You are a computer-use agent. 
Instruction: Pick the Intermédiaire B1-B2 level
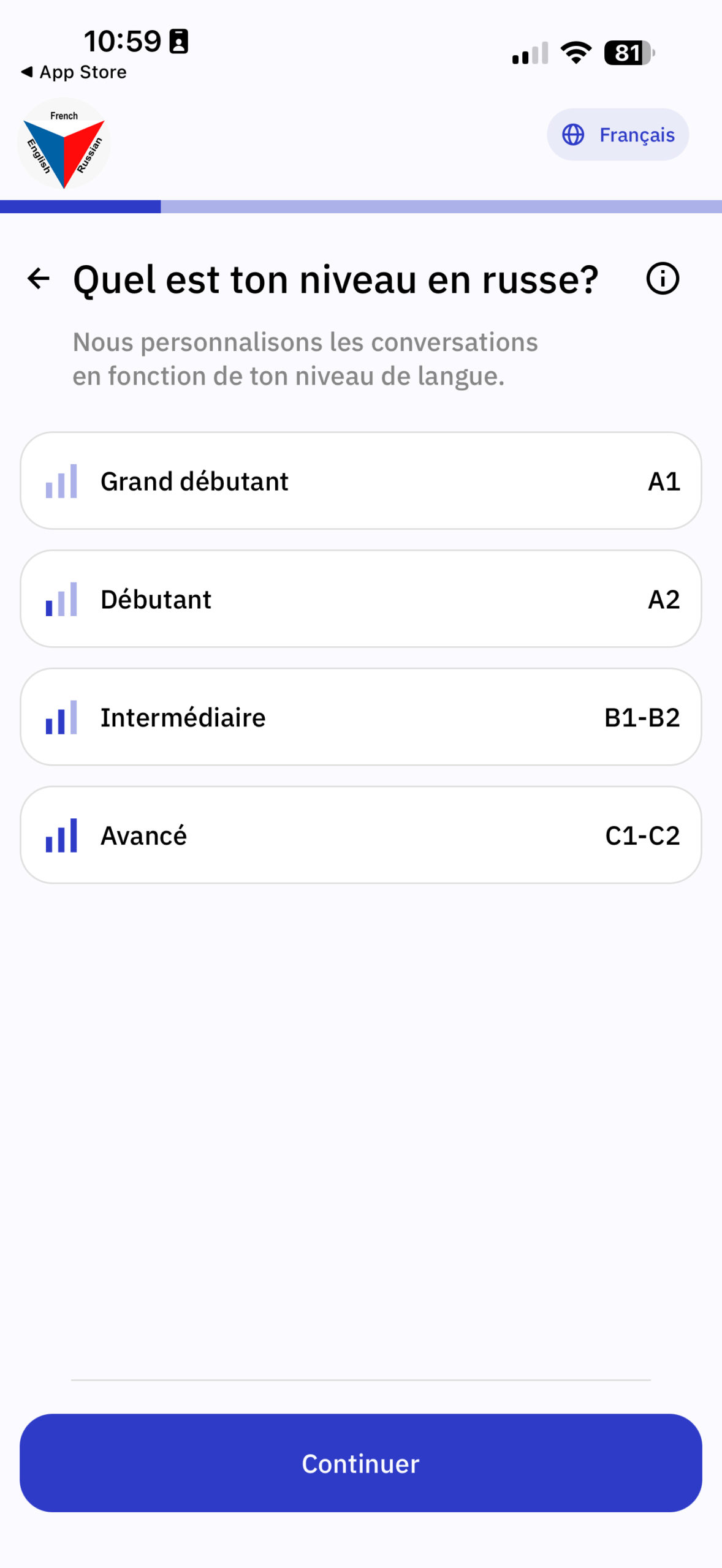click(x=360, y=717)
